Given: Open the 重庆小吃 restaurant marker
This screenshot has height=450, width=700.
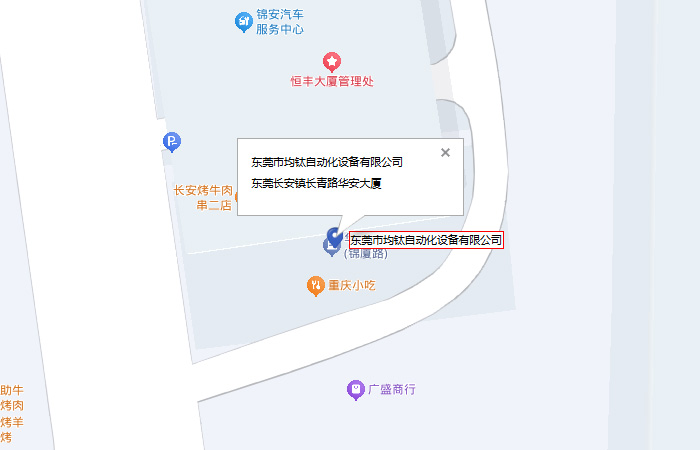Looking at the screenshot, I should pyautogui.click(x=315, y=286).
